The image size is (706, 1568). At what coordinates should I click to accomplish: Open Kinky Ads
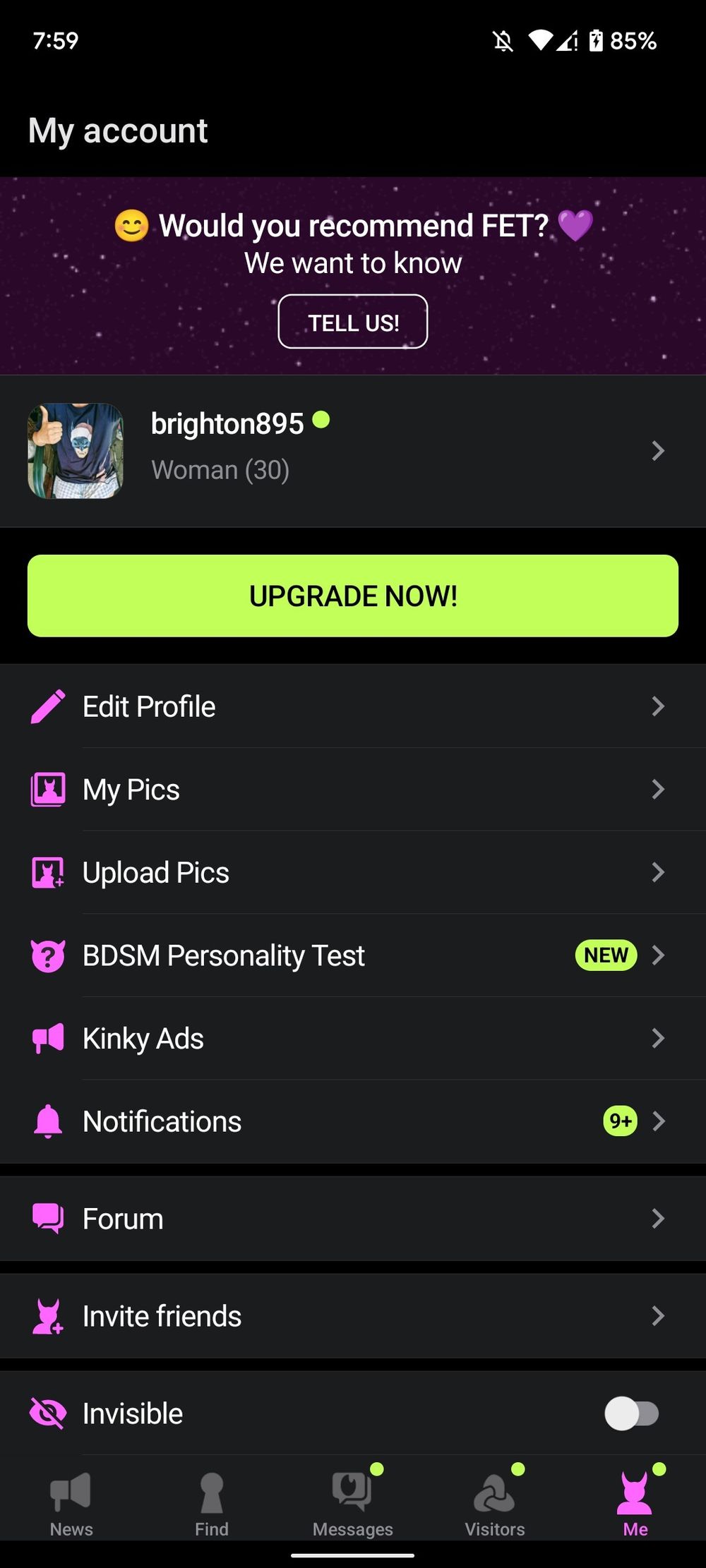[x=353, y=1038]
